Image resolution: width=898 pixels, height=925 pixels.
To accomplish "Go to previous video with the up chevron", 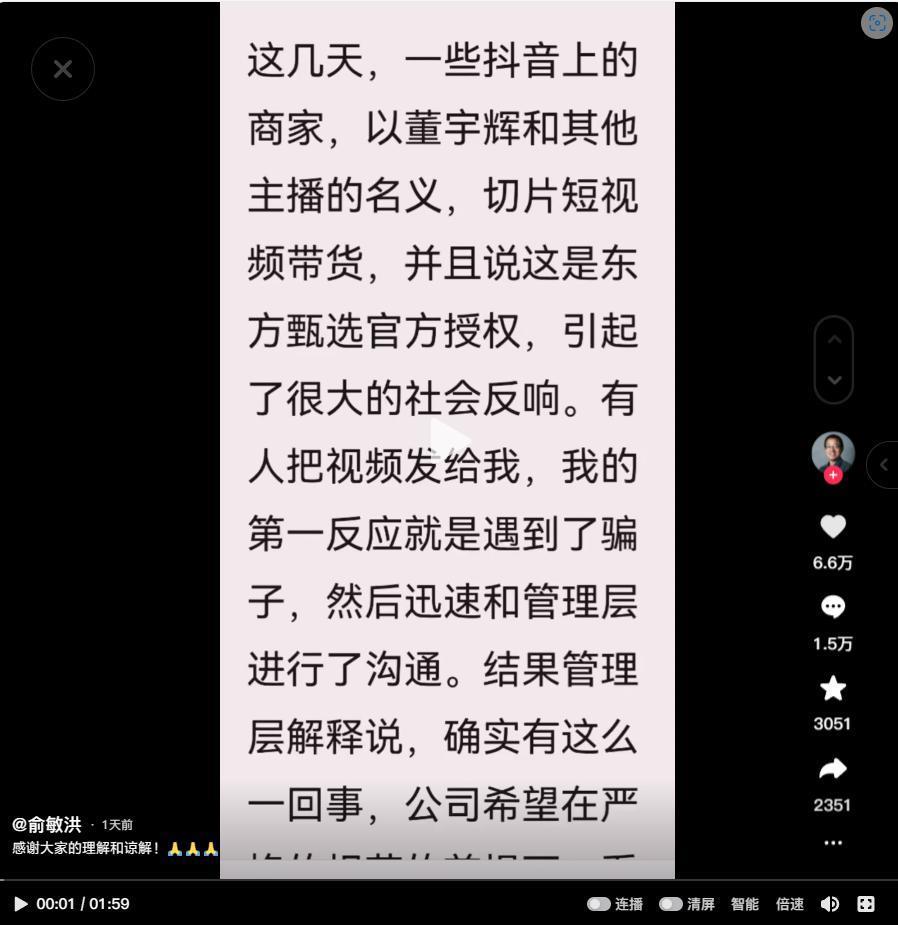I will [833, 338].
